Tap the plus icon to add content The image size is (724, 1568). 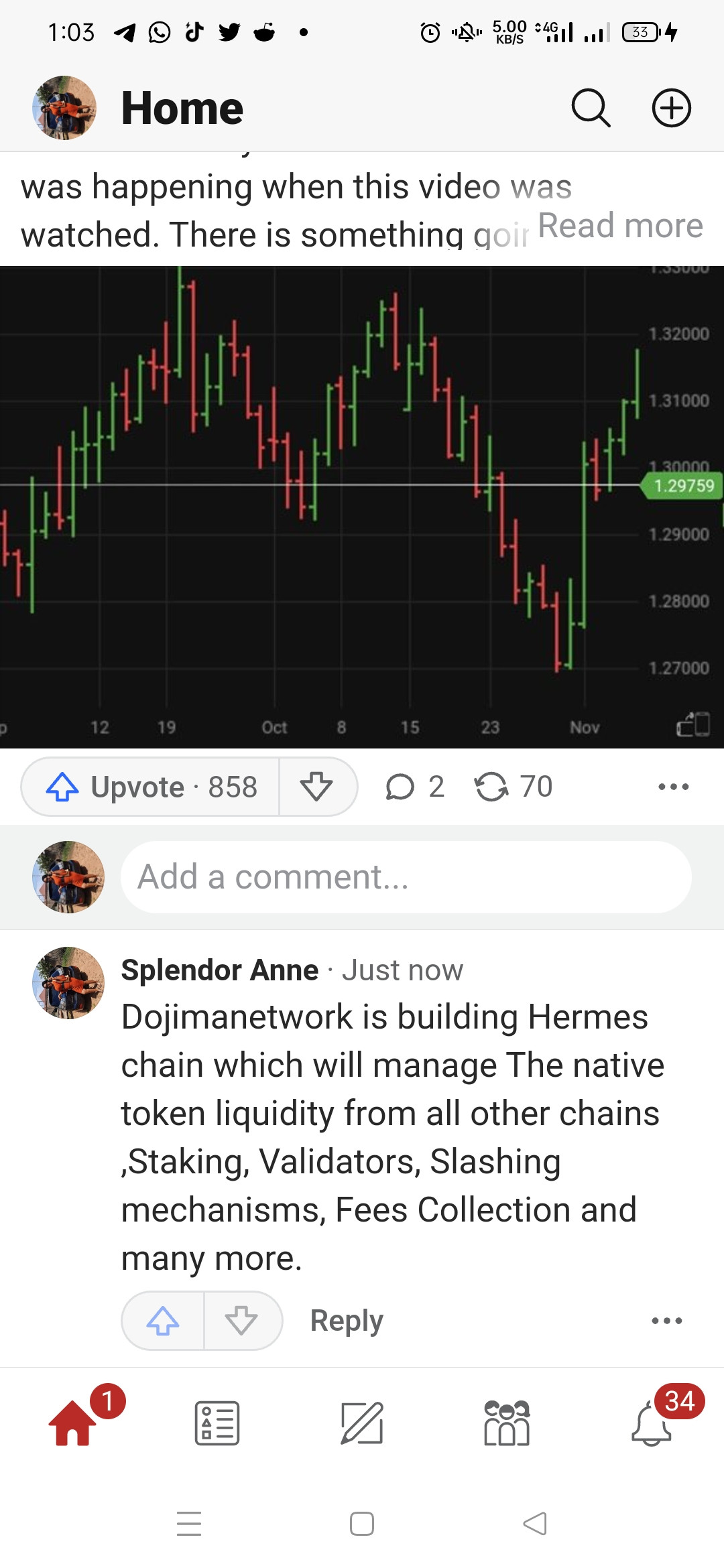[672, 108]
